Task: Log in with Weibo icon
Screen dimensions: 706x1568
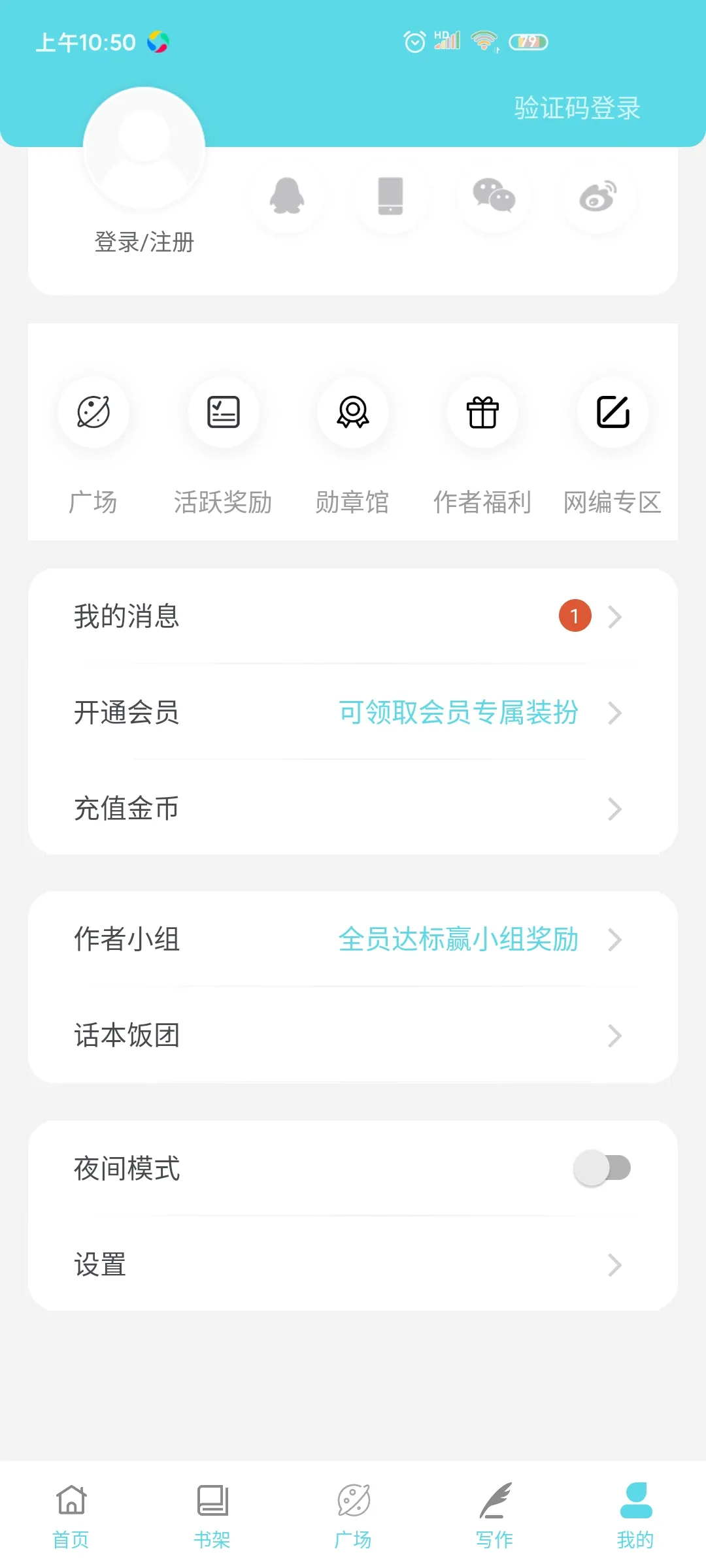Action: pos(597,196)
